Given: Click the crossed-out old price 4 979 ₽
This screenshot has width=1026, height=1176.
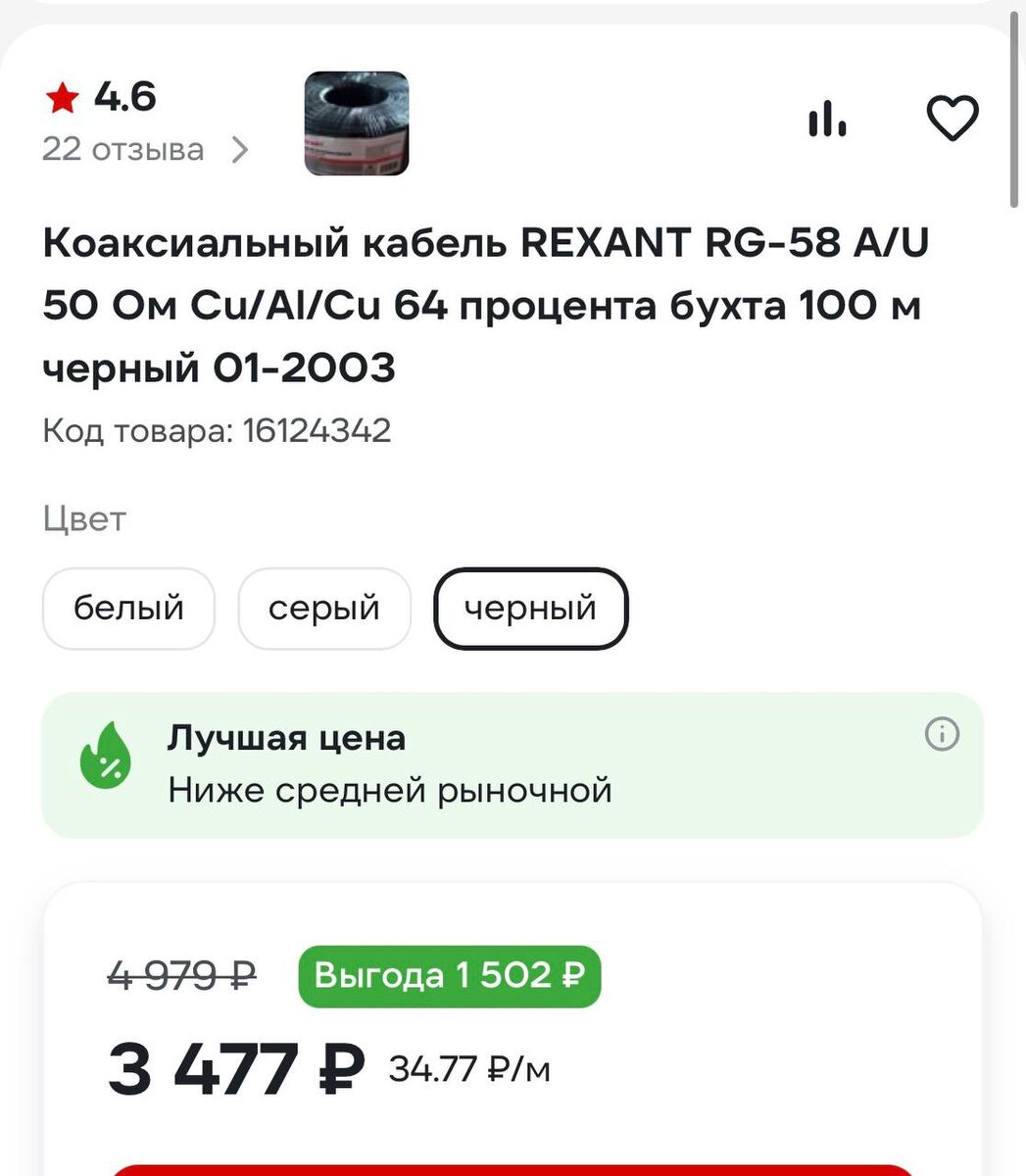Looking at the screenshot, I should tap(181, 975).
